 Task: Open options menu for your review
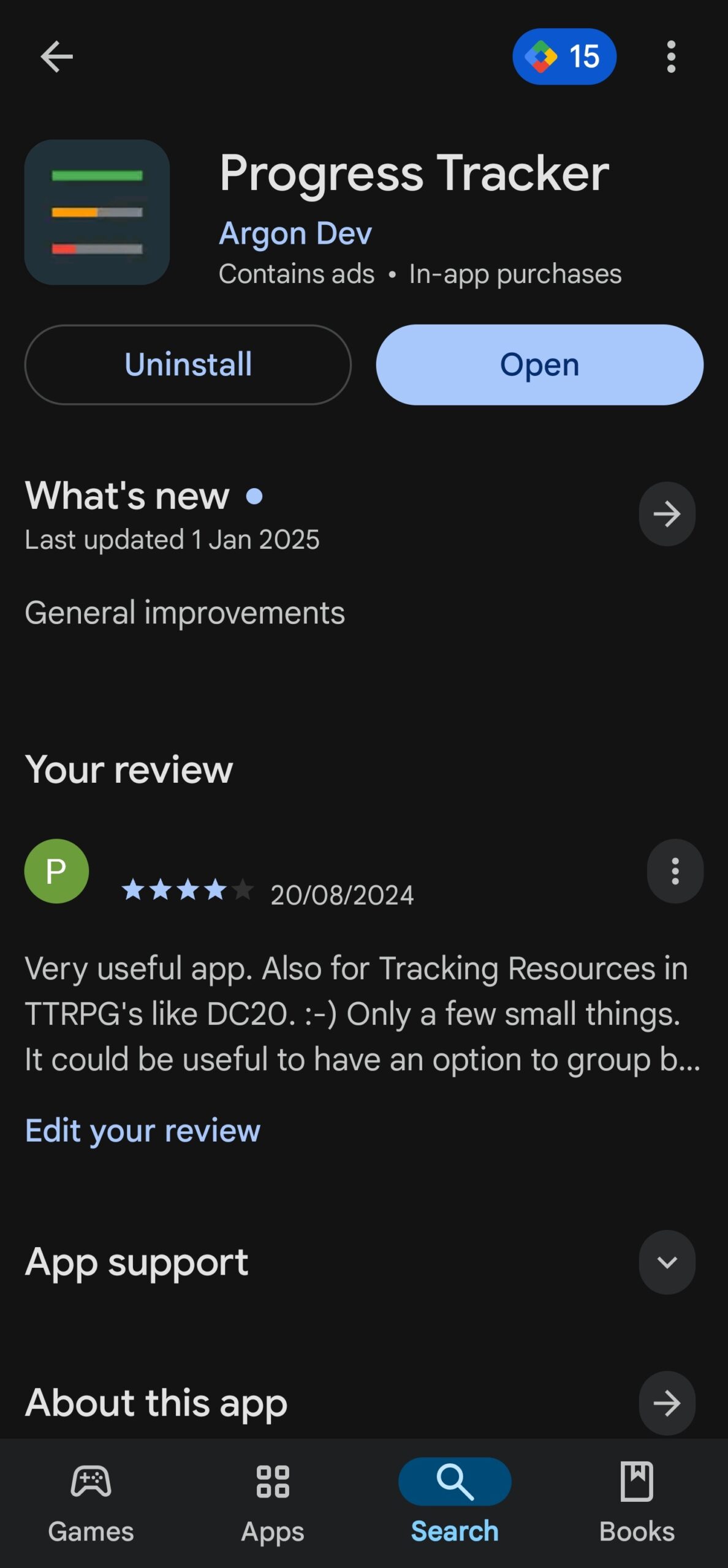[675, 871]
